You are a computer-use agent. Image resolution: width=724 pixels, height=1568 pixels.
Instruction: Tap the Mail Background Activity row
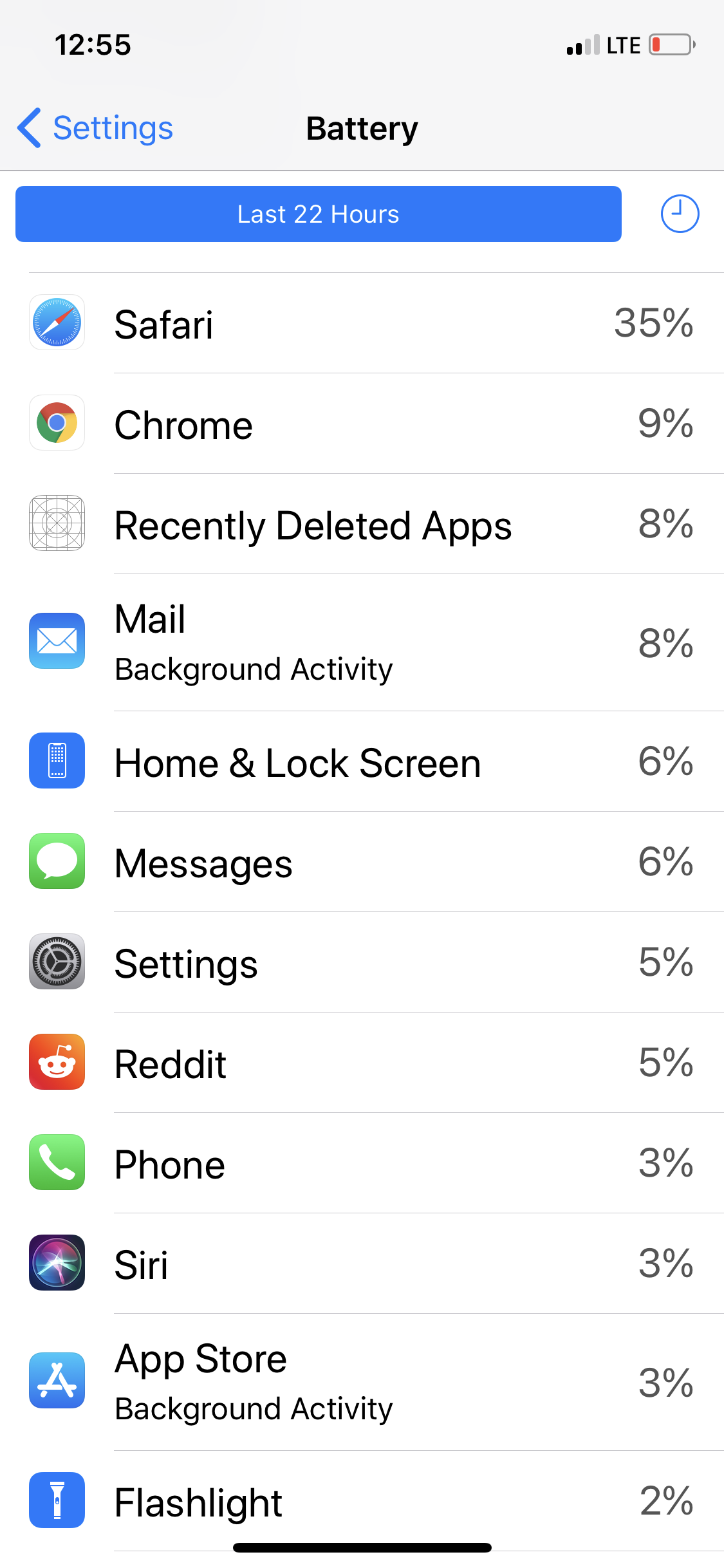coord(362,642)
